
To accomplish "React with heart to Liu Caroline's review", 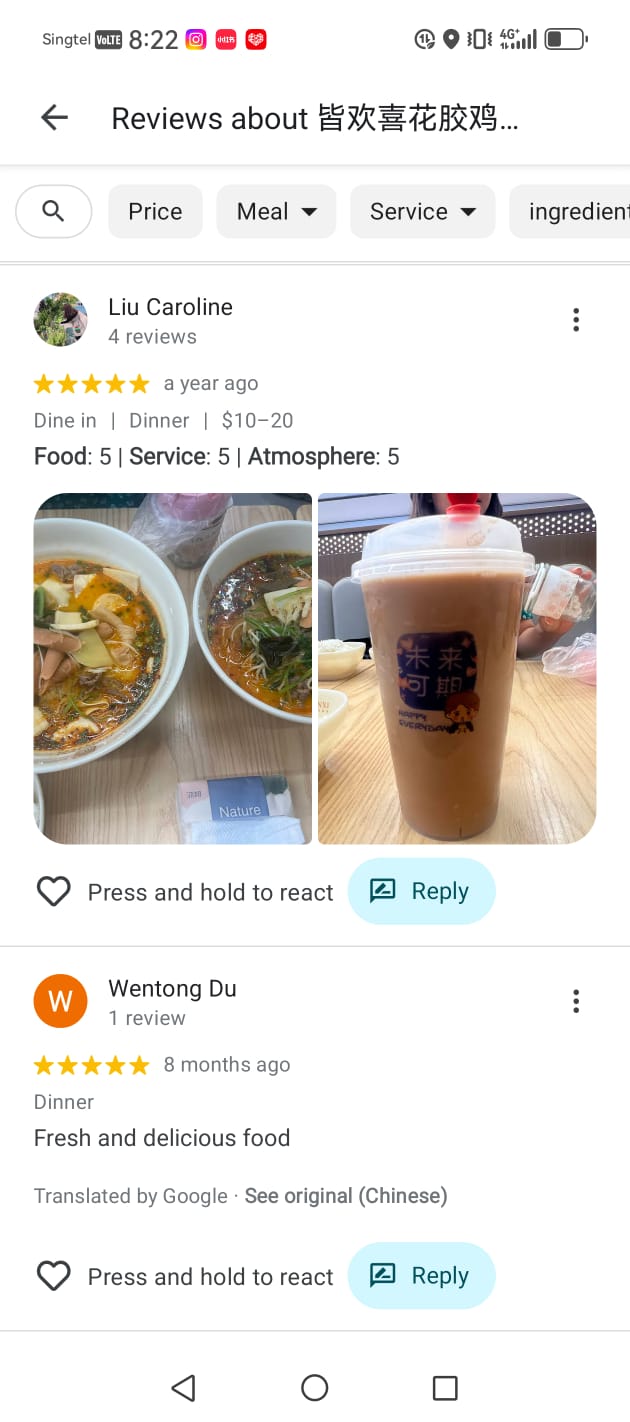I will coord(54,891).
